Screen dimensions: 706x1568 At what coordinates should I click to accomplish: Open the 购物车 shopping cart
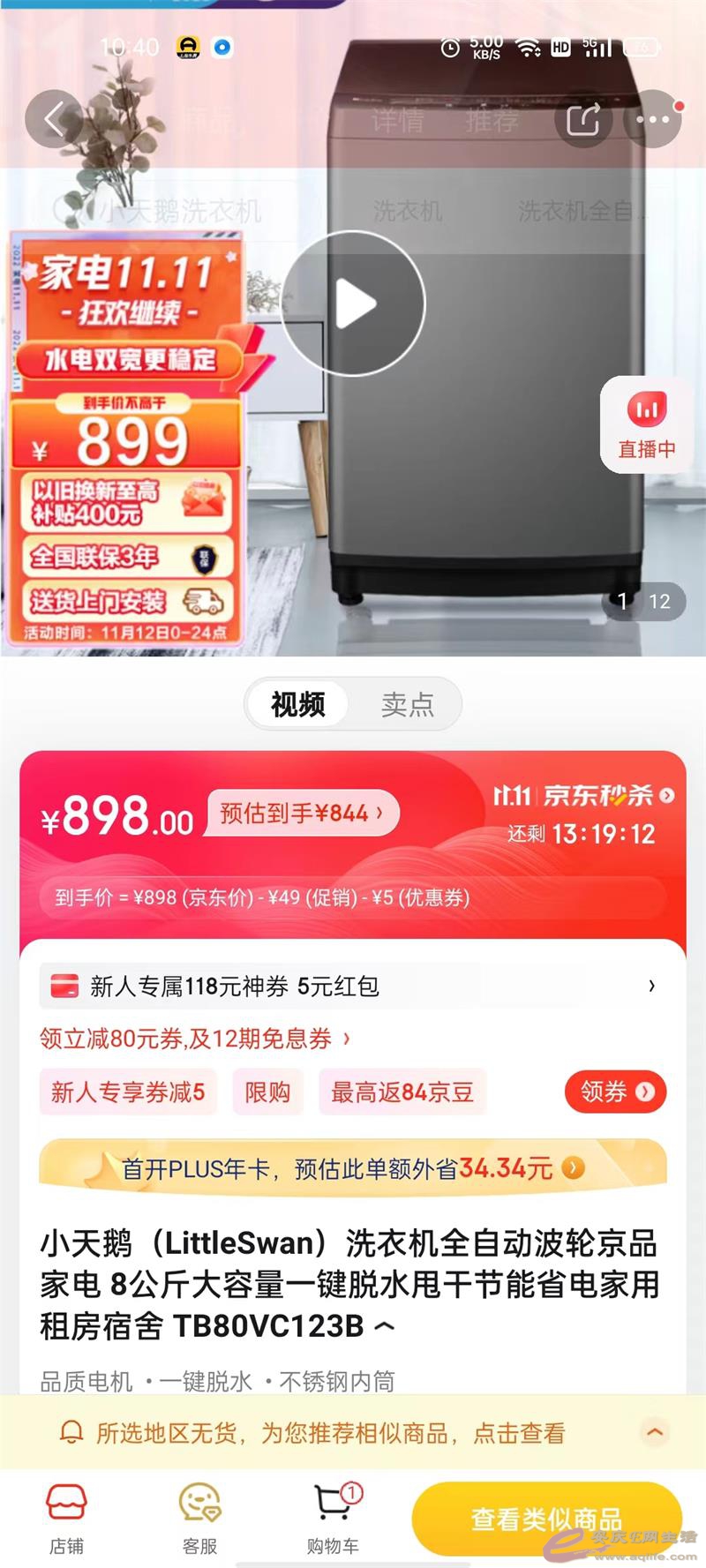pos(333,1517)
